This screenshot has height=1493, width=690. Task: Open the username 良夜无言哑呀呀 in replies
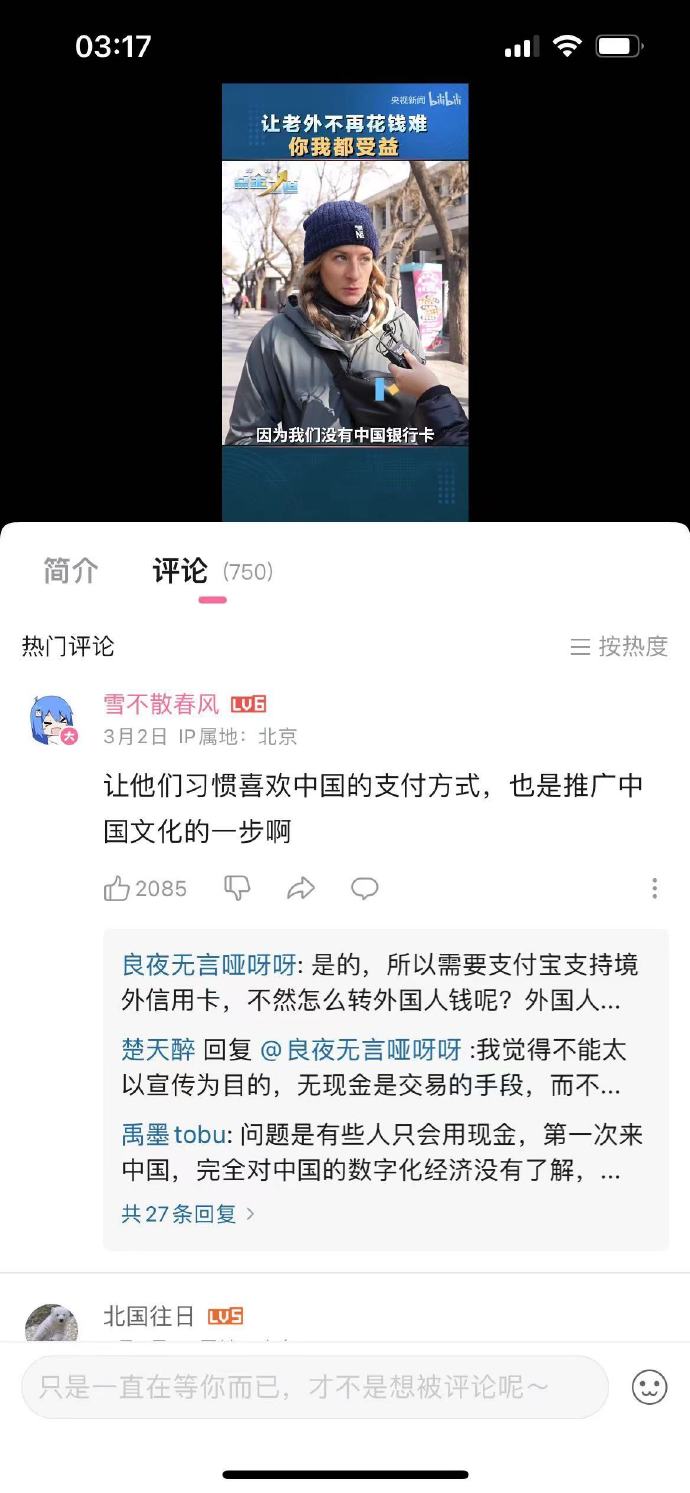[209, 965]
